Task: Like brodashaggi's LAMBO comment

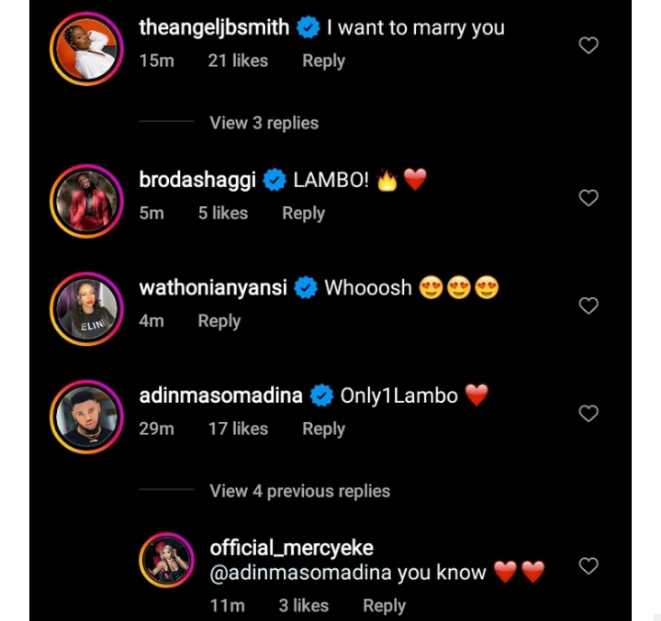Action: point(589,198)
